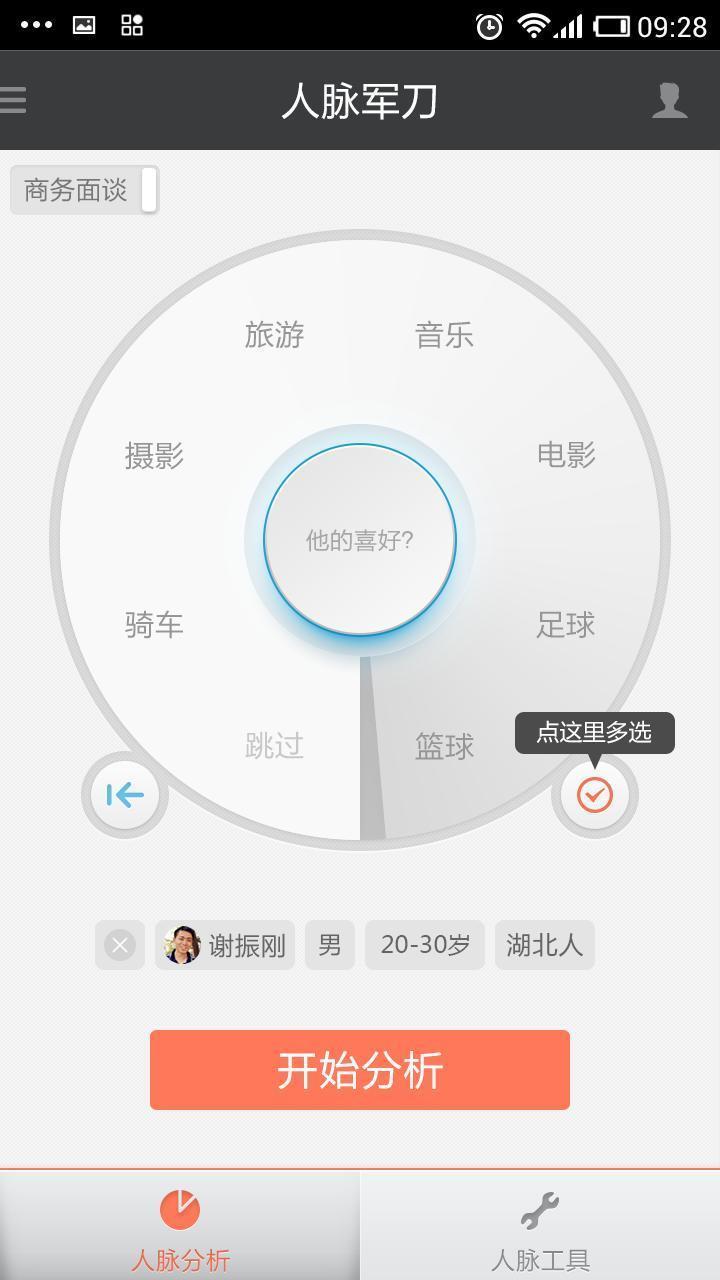720x1280 pixels.
Task: Tap the 20-30岁 age chip
Action: 425,945
